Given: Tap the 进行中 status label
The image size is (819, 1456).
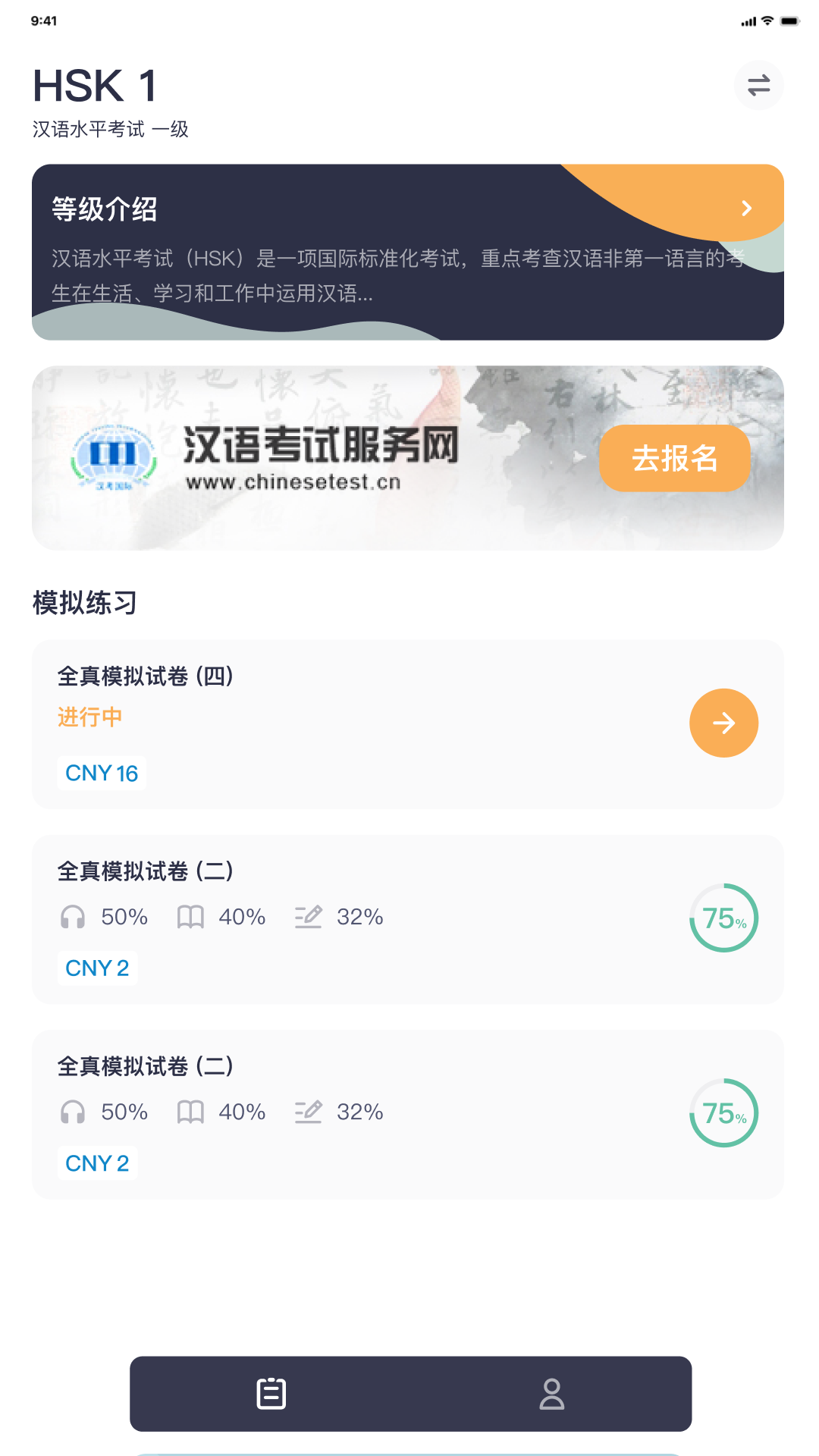Looking at the screenshot, I should [x=88, y=717].
